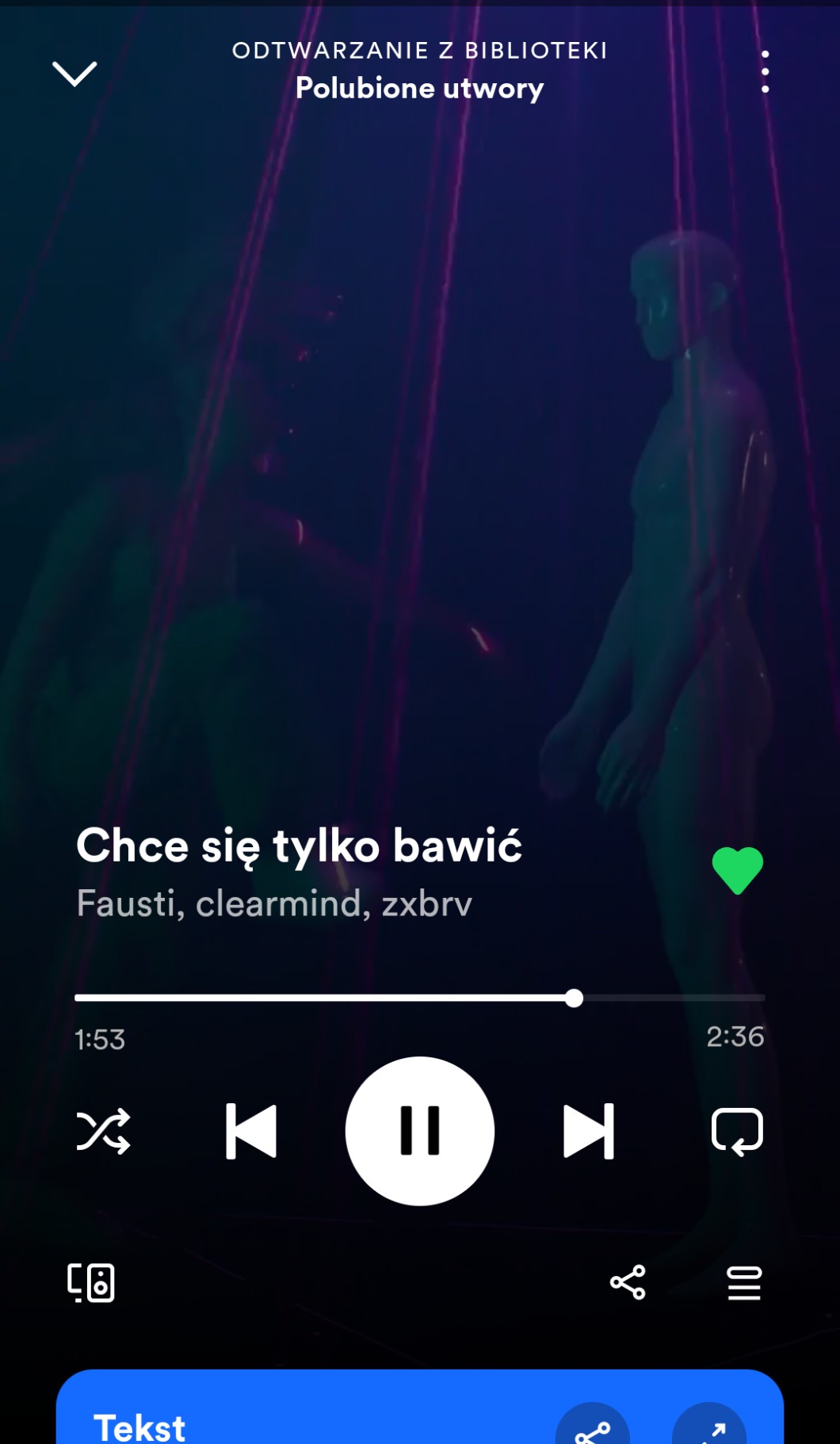Tap the playback progress slider
Viewport: 840px width, 1444px height.
420,998
